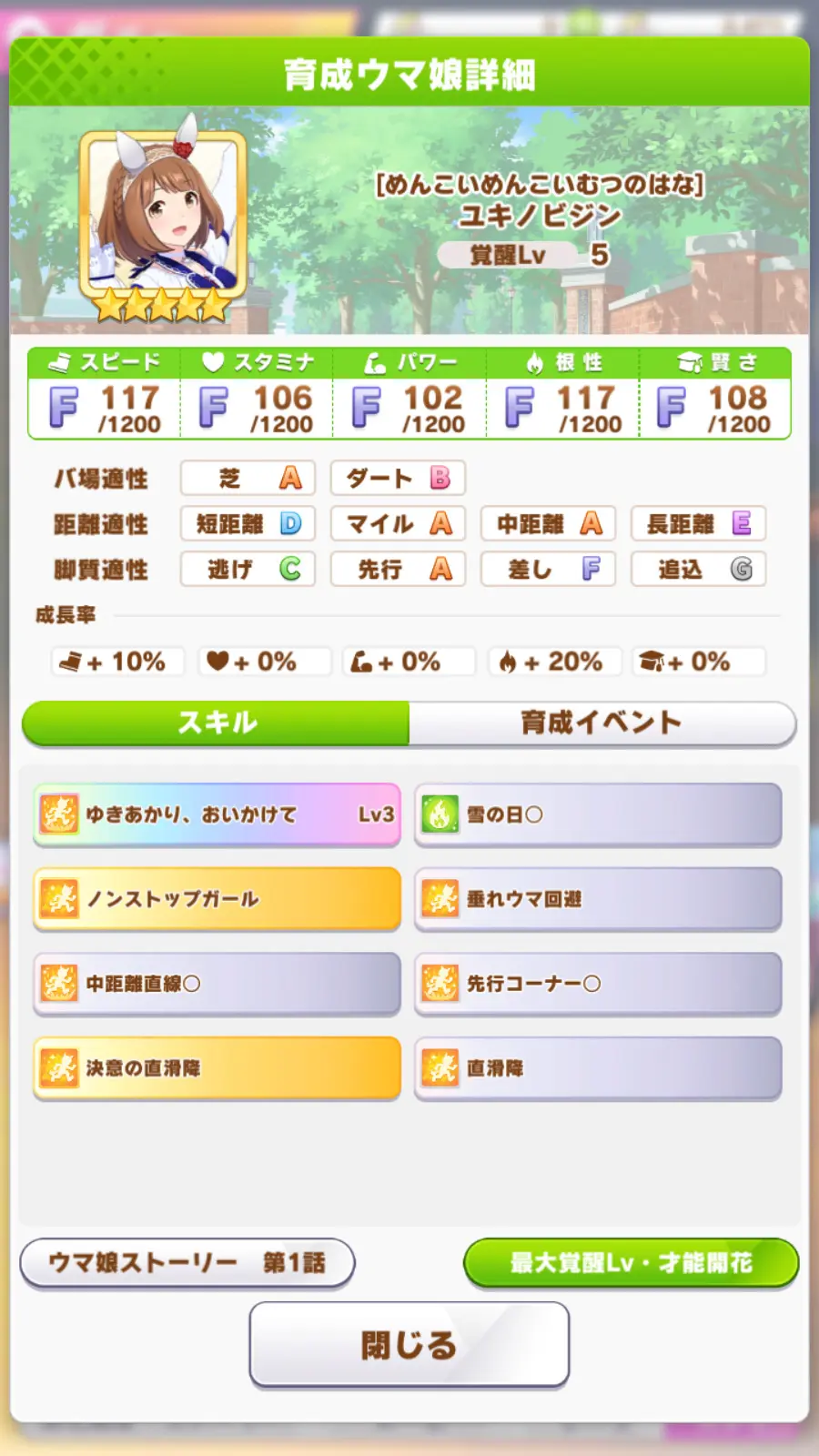Show details for 決意の直滑降

point(217,1068)
